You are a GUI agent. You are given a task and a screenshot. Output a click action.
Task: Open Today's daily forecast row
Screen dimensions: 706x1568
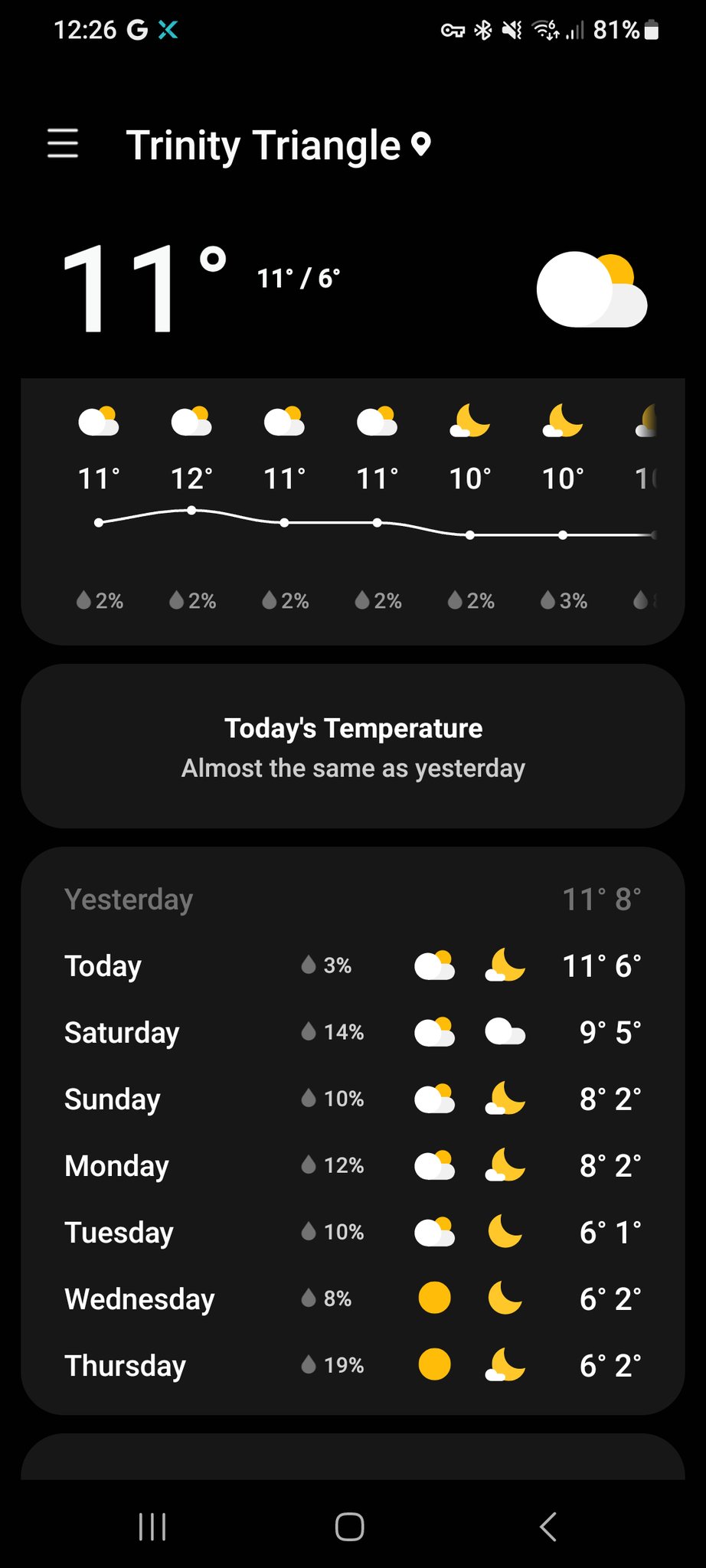pyautogui.click(x=352, y=966)
